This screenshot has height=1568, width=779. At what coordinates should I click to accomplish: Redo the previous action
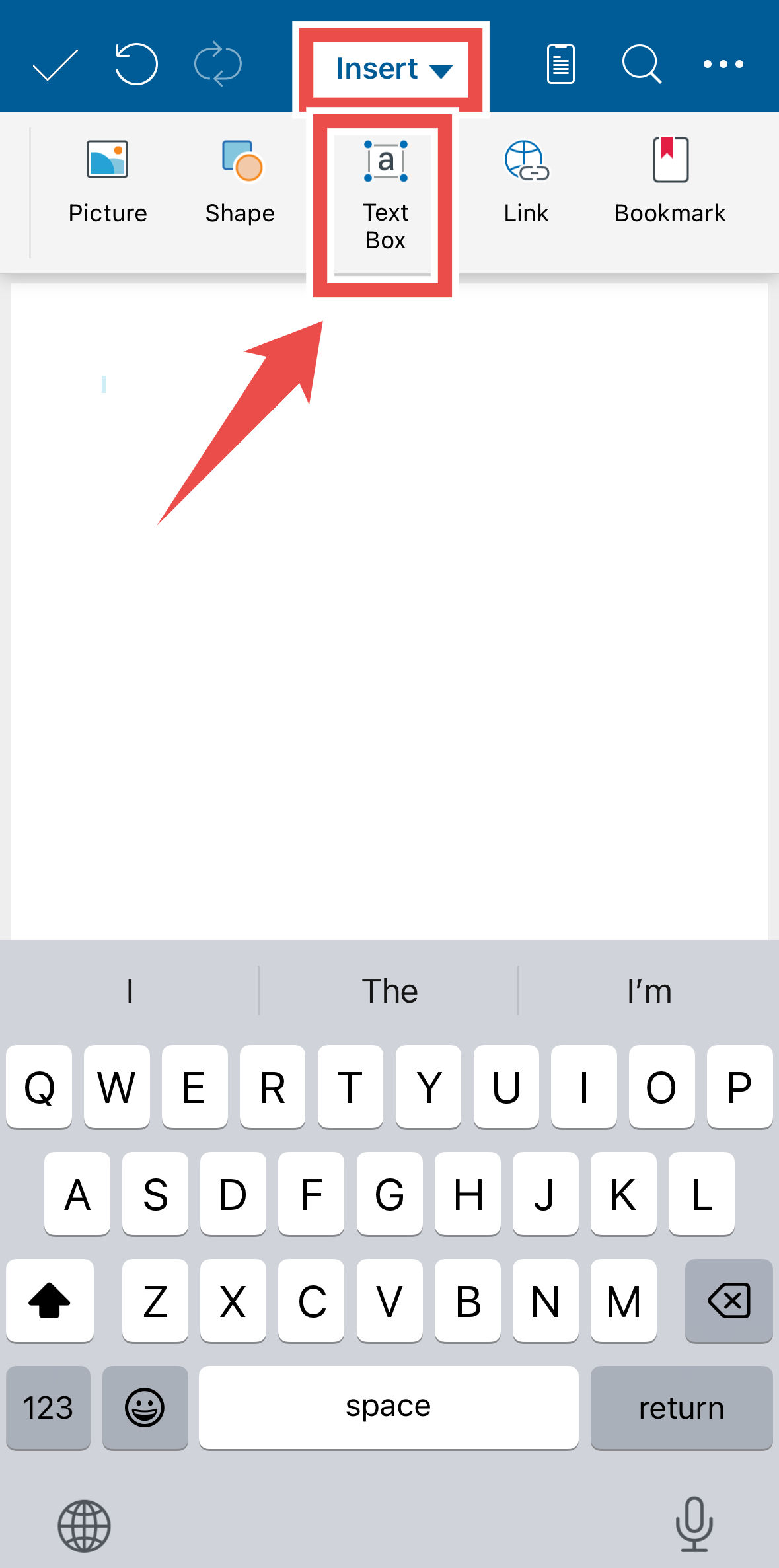[x=218, y=65]
